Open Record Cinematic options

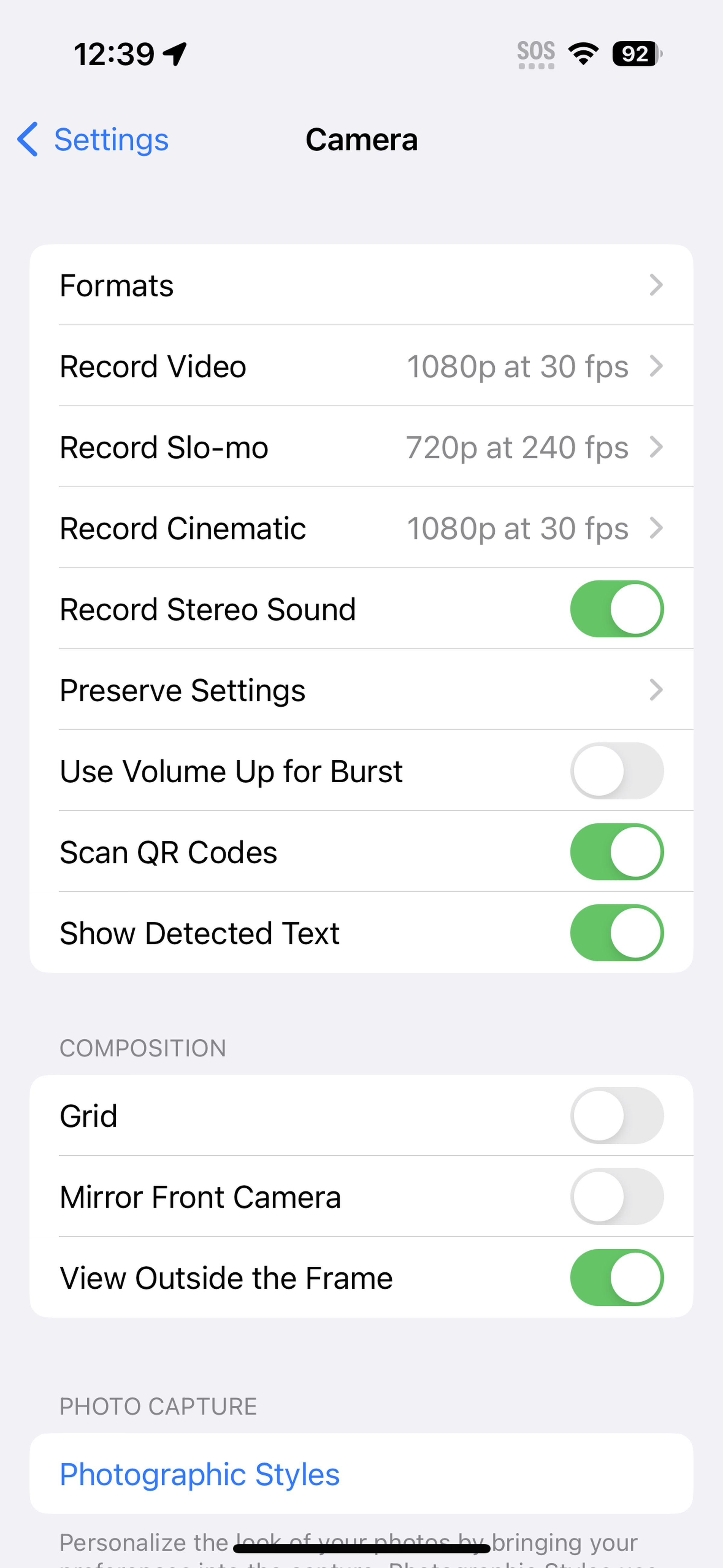pyautogui.click(x=361, y=528)
